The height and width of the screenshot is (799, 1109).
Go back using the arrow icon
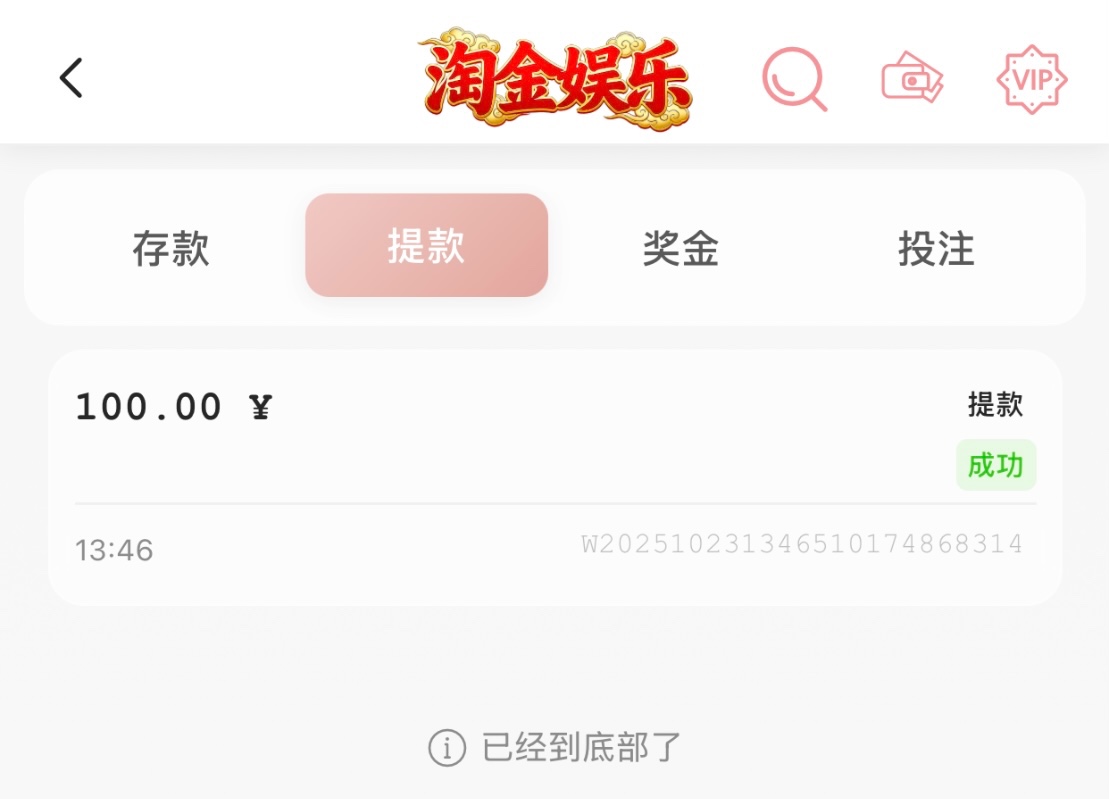[x=71, y=78]
